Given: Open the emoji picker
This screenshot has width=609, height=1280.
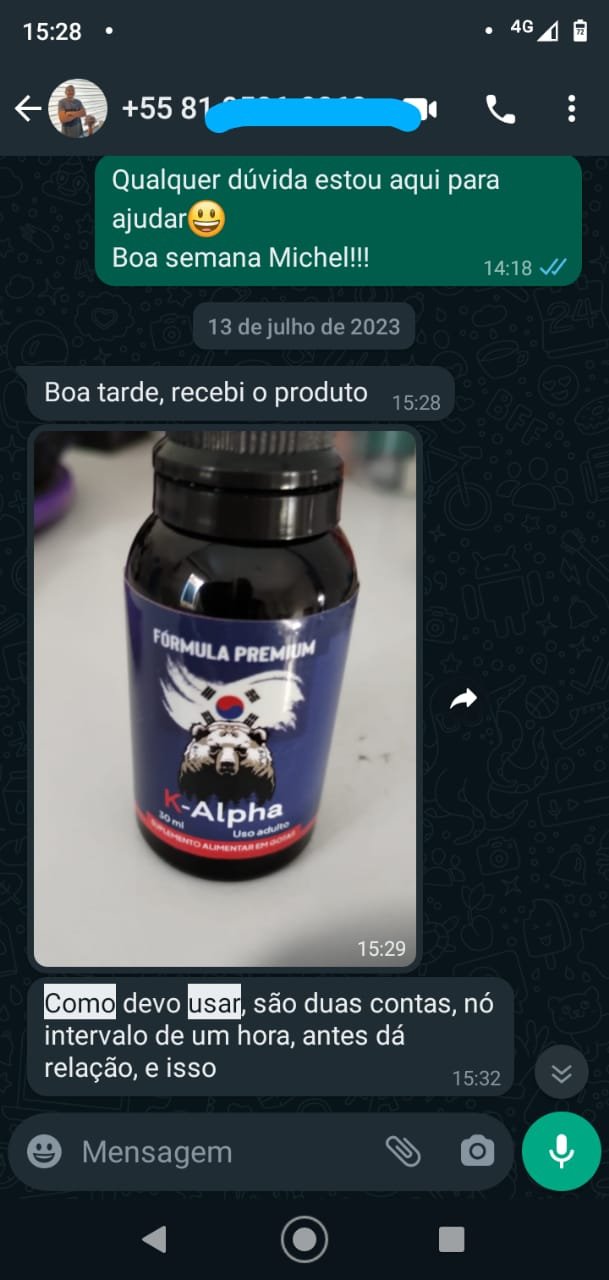Looking at the screenshot, I should pos(44,1151).
